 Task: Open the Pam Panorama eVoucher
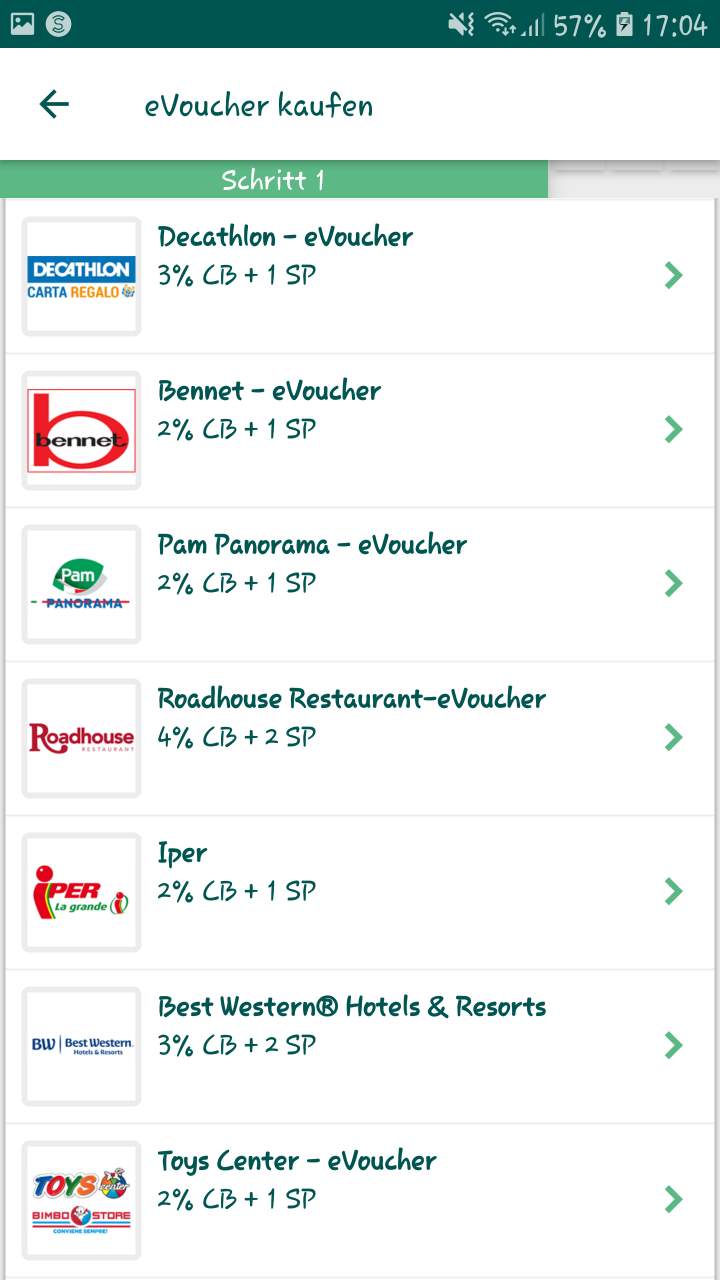point(360,584)
